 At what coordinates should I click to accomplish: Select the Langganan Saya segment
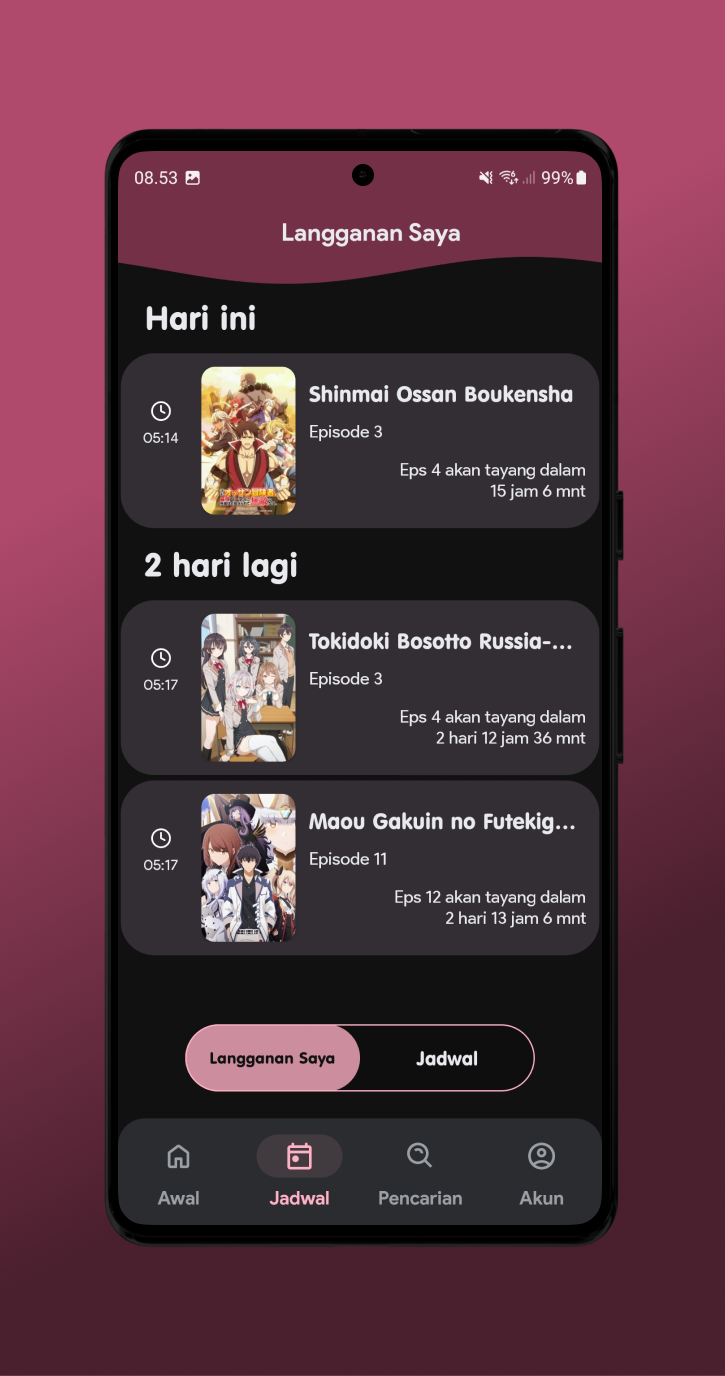(x=272, y=1058)
